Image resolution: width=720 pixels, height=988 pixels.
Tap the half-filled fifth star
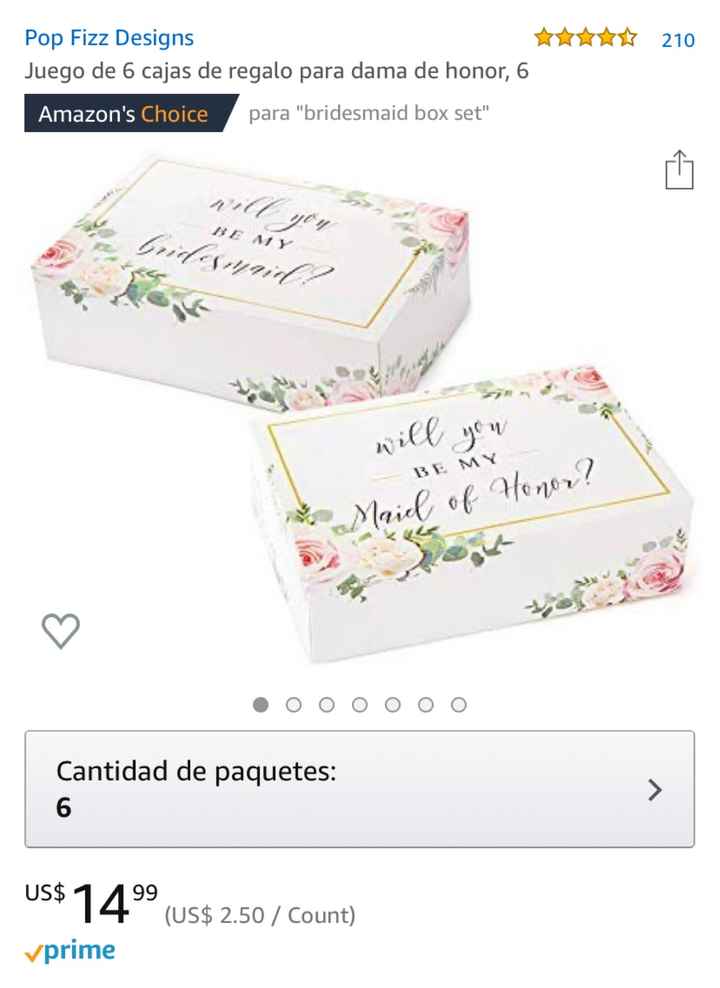(x=625, y=40)
